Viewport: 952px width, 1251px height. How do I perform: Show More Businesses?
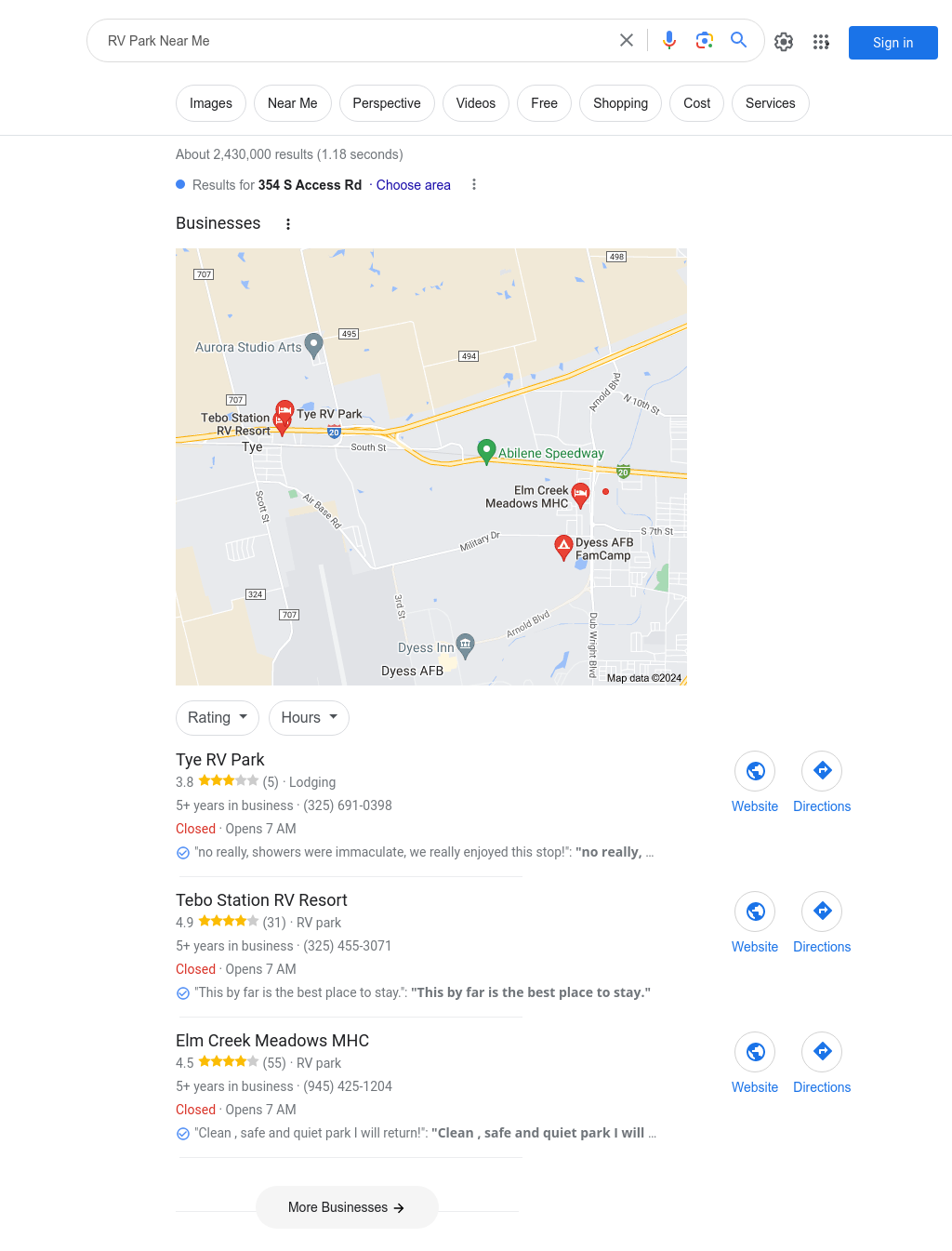tap(347, 1207)
